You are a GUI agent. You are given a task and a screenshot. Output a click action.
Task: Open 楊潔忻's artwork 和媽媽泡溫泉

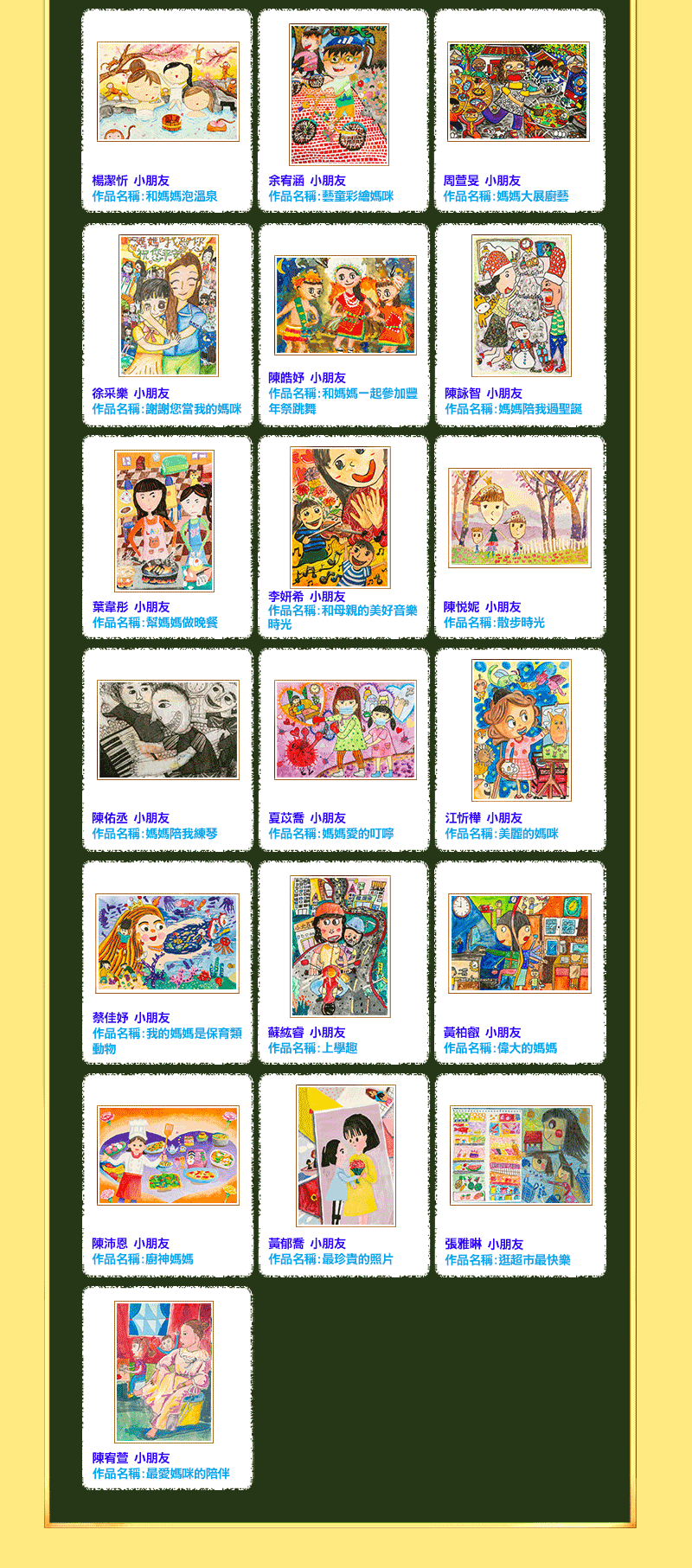tap(168, 92)
